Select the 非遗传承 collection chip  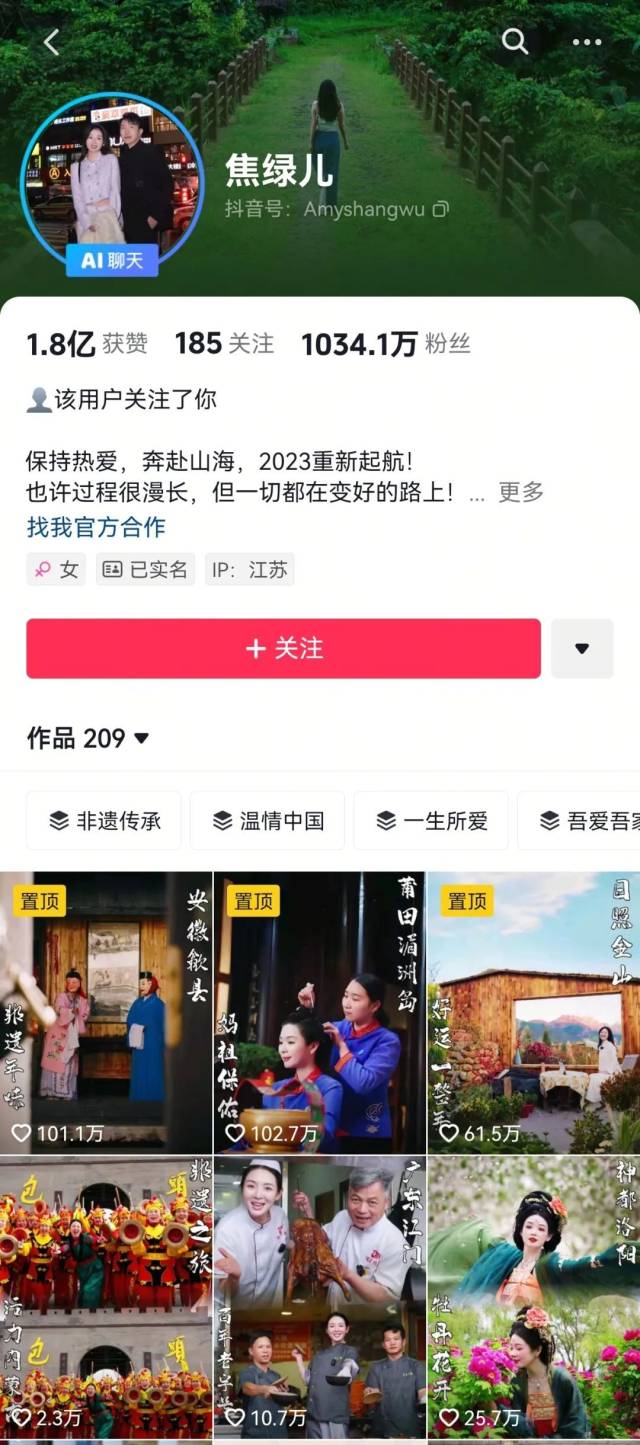pyautogui.click(x=104, y=821)
